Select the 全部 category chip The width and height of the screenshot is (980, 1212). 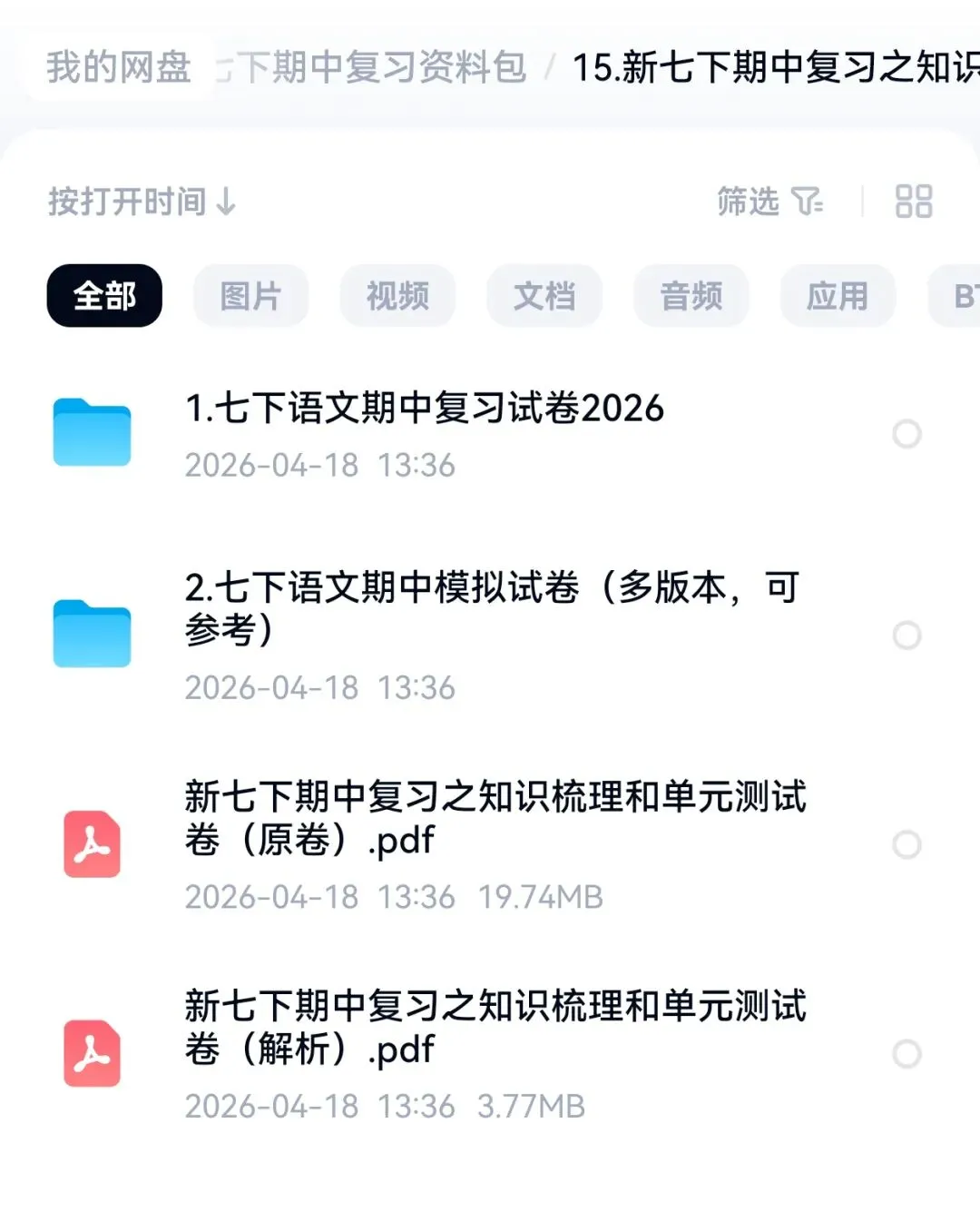click(x=104, y=296)
